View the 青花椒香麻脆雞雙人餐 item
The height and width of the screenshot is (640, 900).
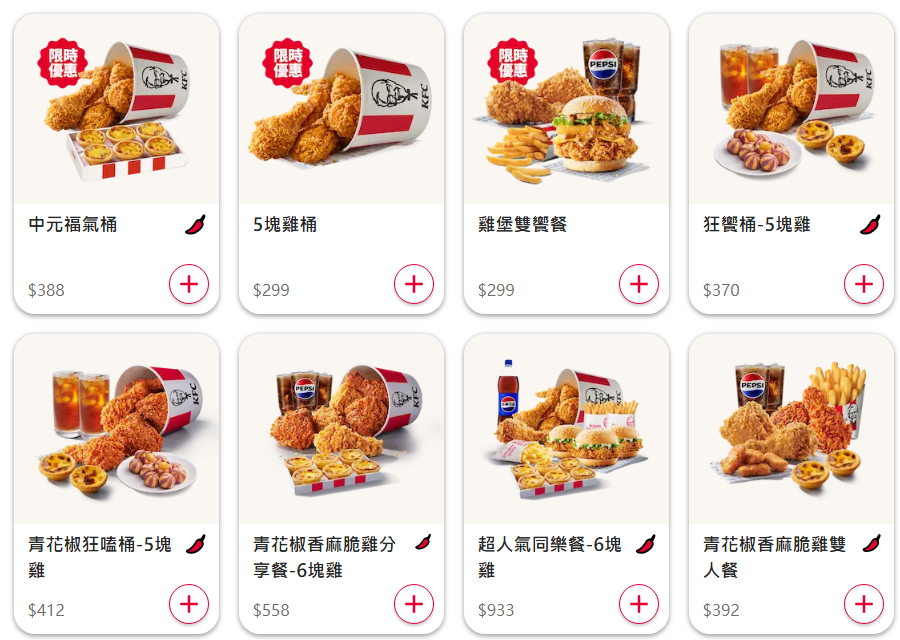click(791, 430)
